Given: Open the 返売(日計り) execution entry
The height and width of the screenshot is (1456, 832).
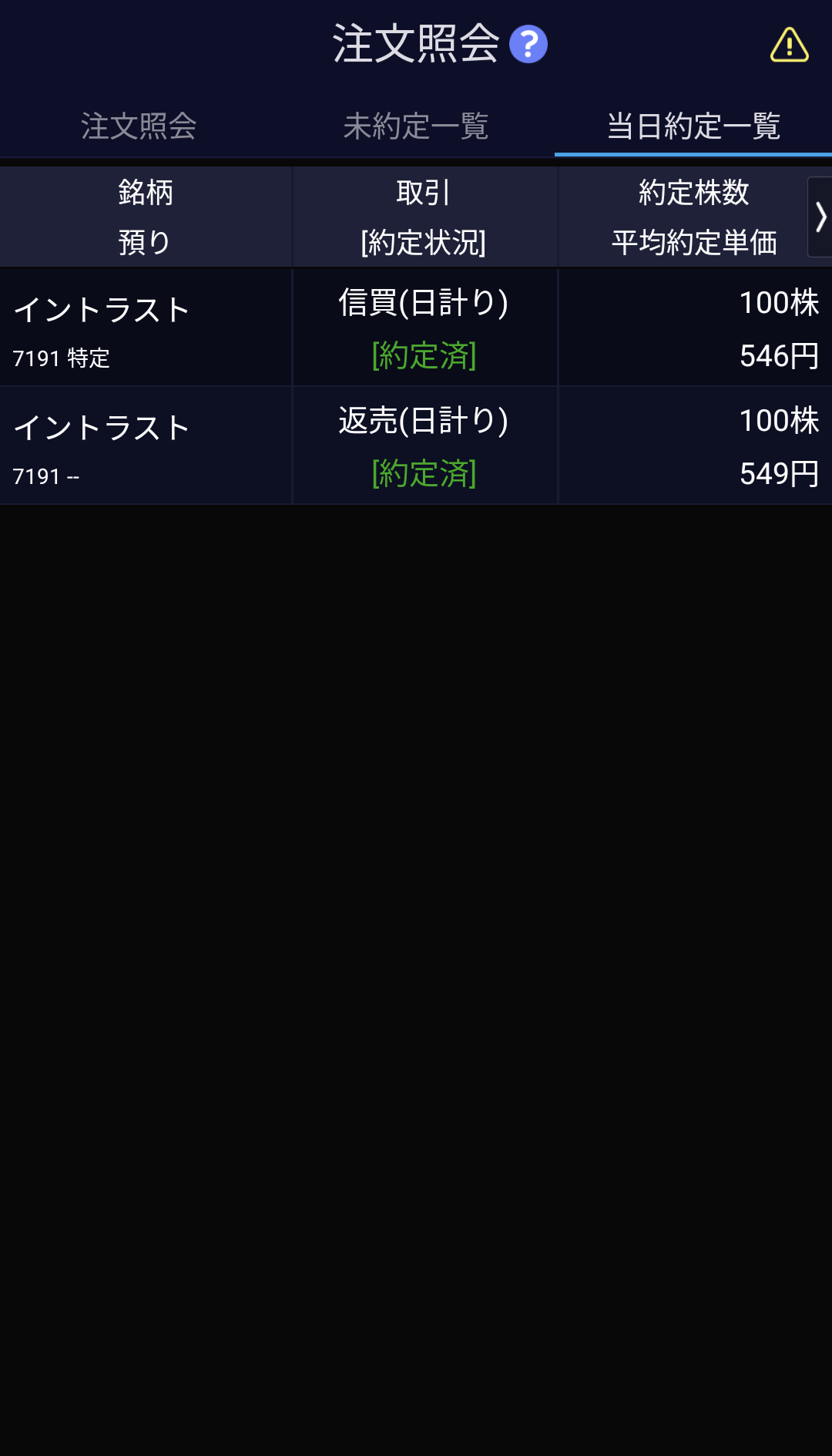Looking at the screenshot, I should 424,421.
